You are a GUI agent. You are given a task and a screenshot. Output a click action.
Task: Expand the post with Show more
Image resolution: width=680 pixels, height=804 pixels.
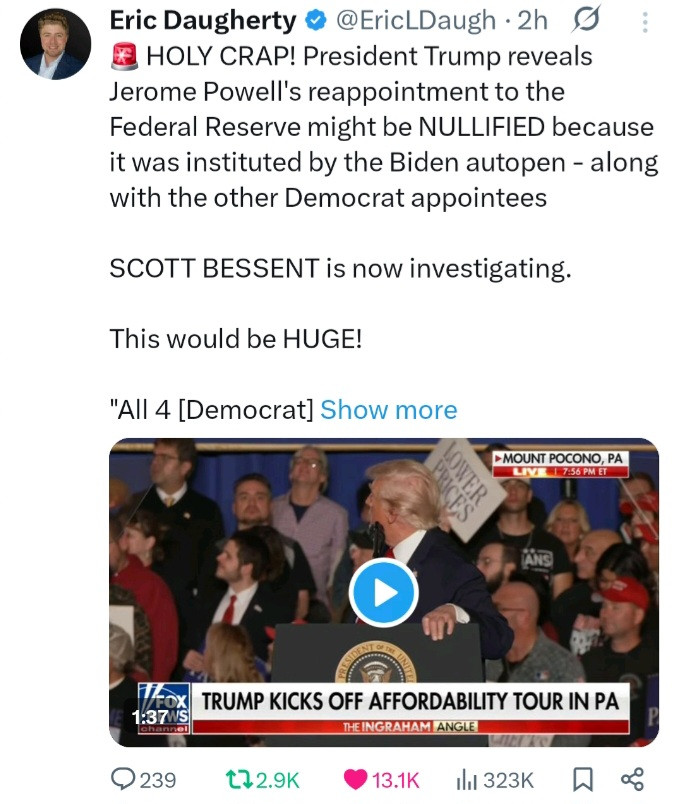[388, 410]
